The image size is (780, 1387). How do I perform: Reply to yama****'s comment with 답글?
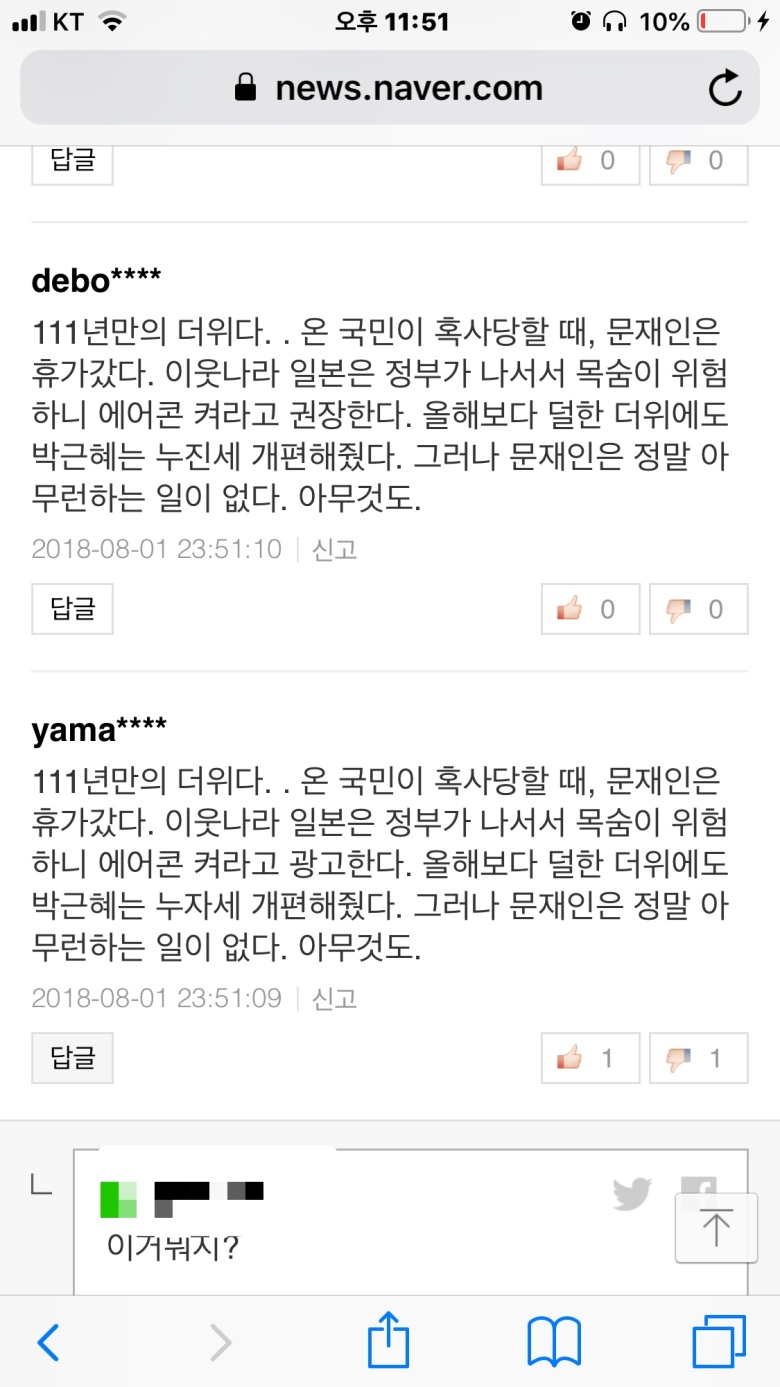click(x=72, y=1058)
